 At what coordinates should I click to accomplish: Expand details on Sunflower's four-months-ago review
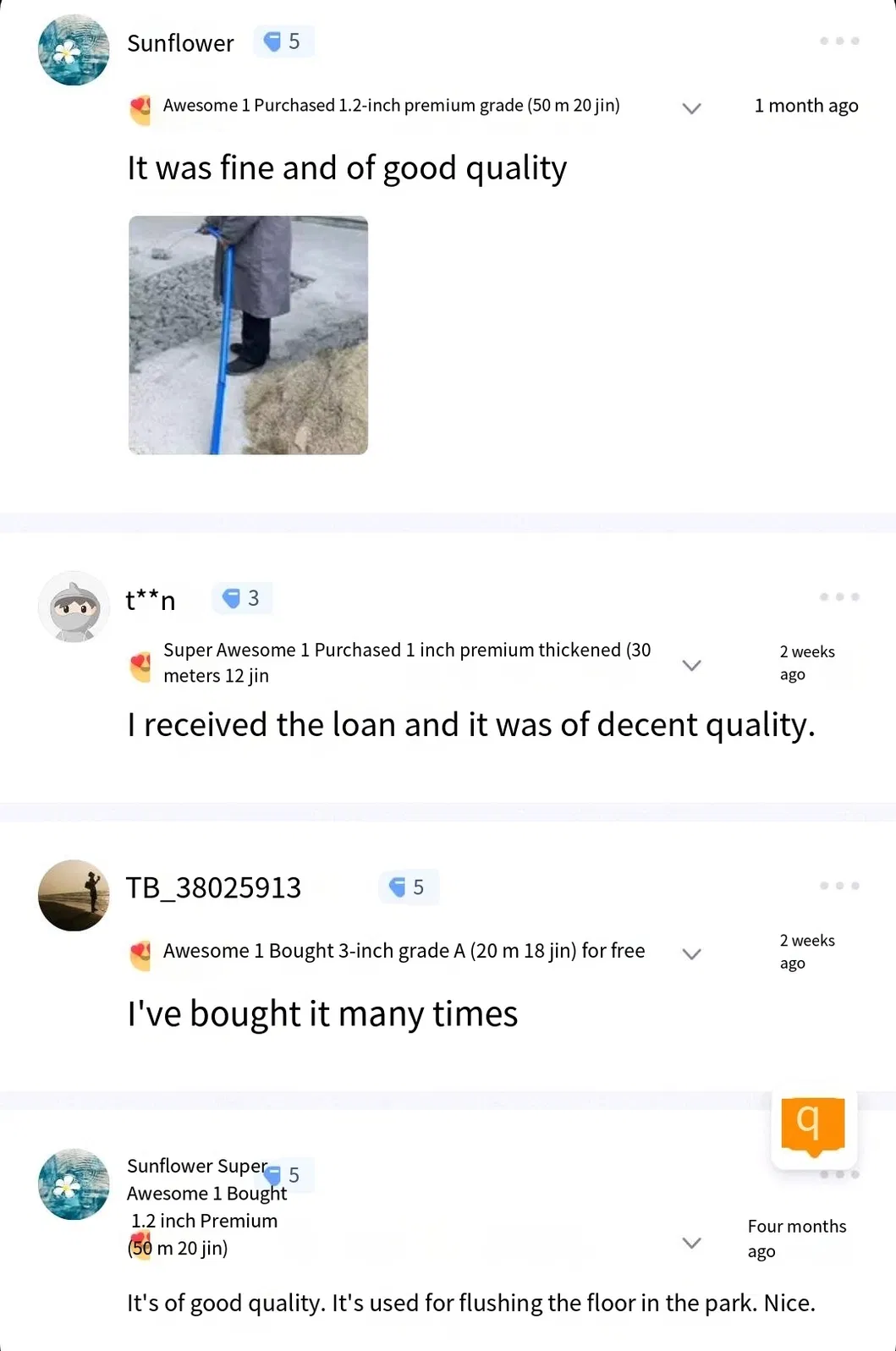pyautogui.click(x=691, y=1243)
